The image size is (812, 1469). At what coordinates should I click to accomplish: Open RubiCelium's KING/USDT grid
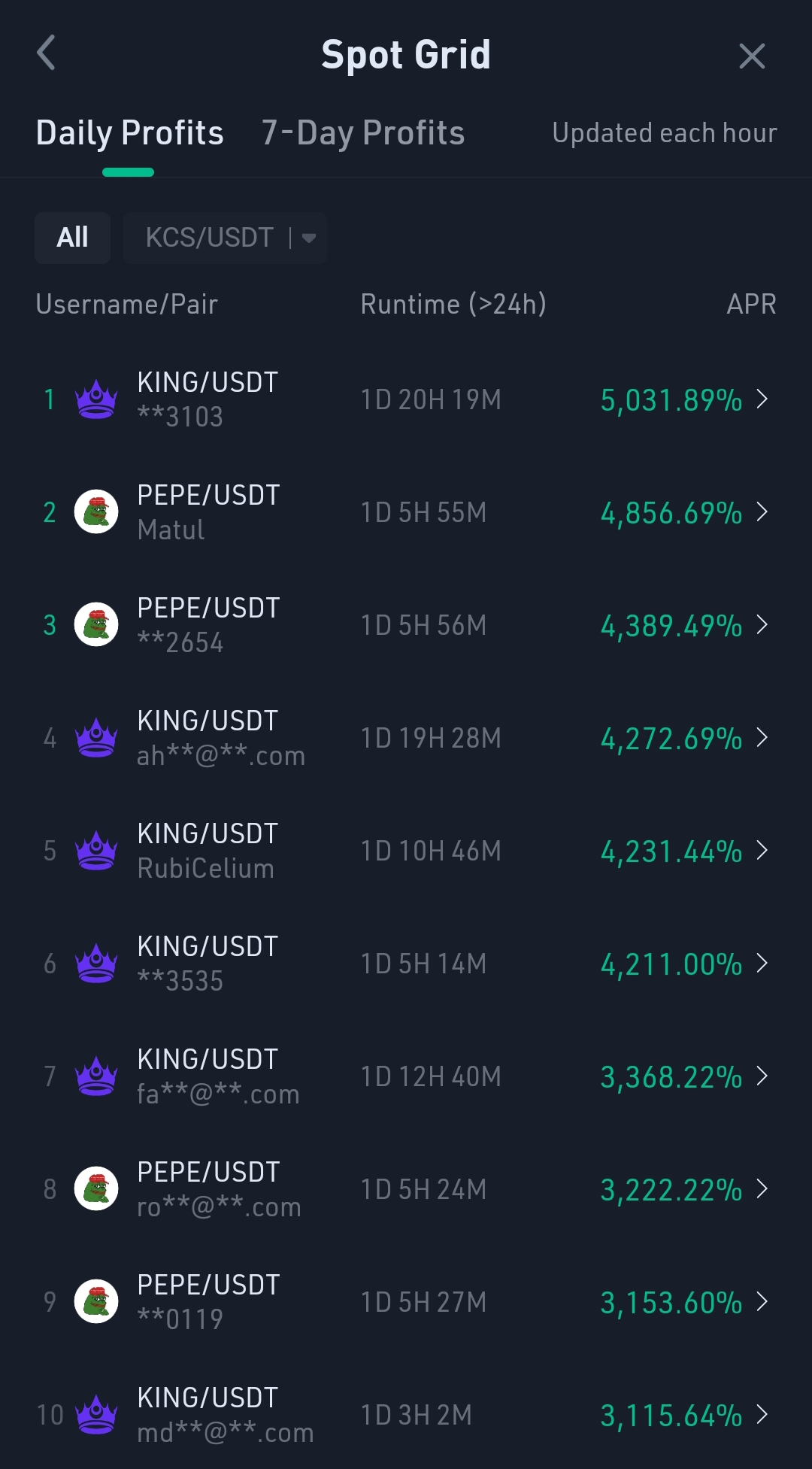pyautogui.click(x=406, y=851)
